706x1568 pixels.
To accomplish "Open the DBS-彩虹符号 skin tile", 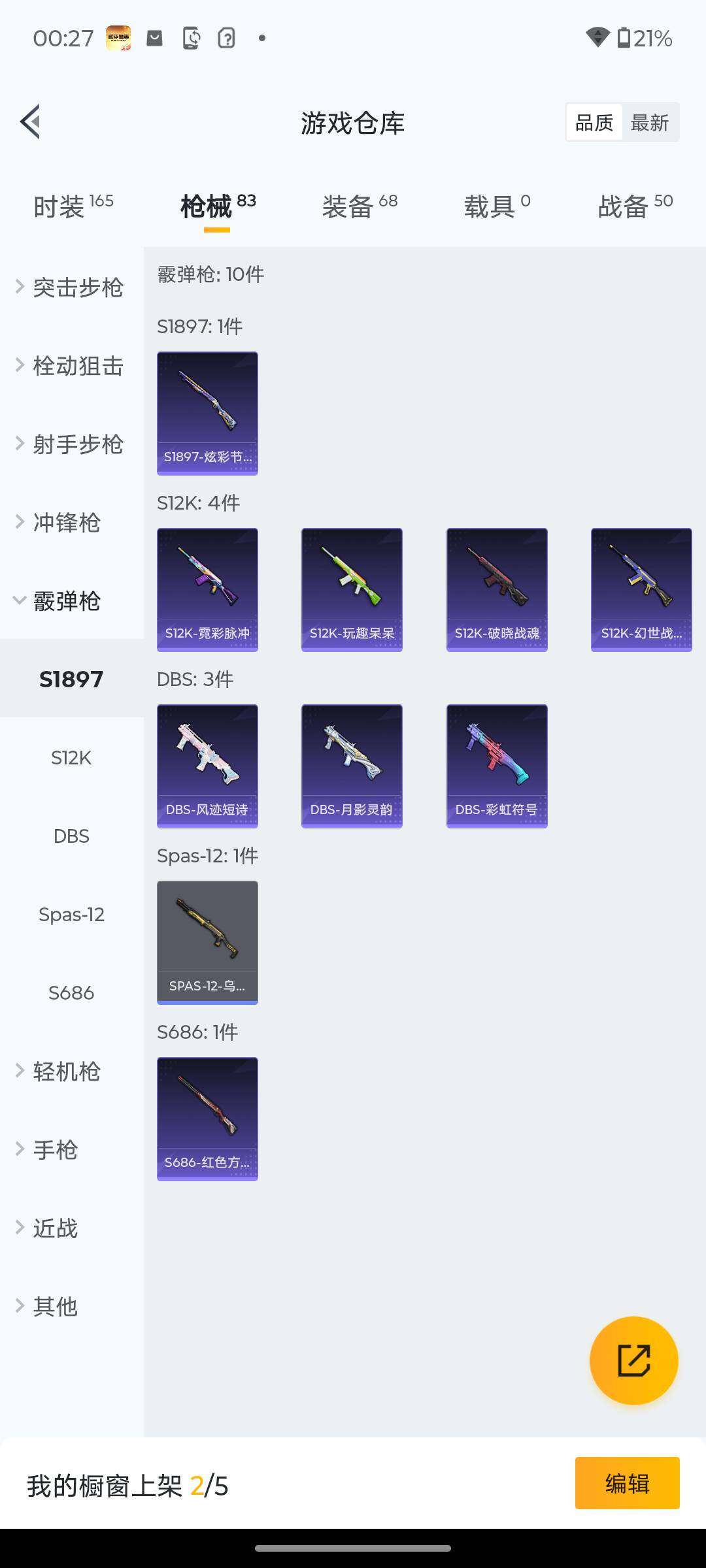I will pyautogui.click(x=497, y=766).
